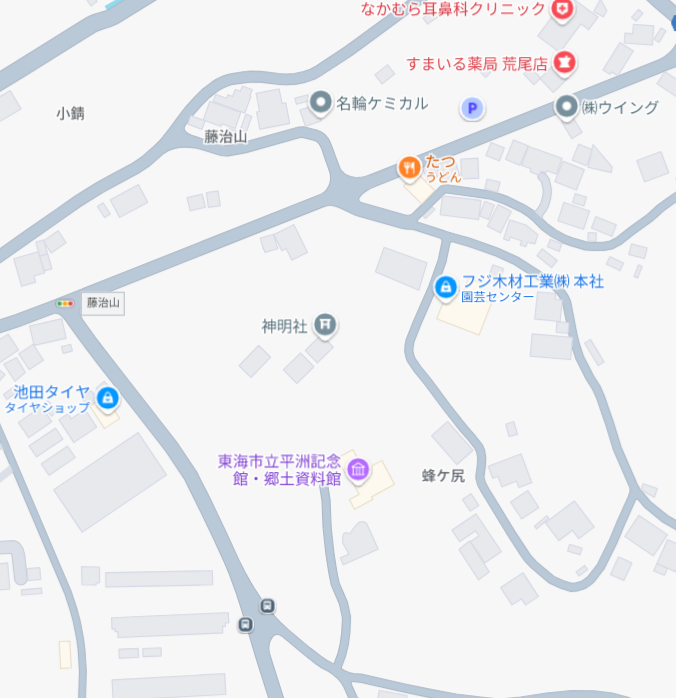The height and width of the screenshot is (698, 676).
Task: Open the なかむら耳鼻科クリニック map marker
Action: tap(564, 9)
